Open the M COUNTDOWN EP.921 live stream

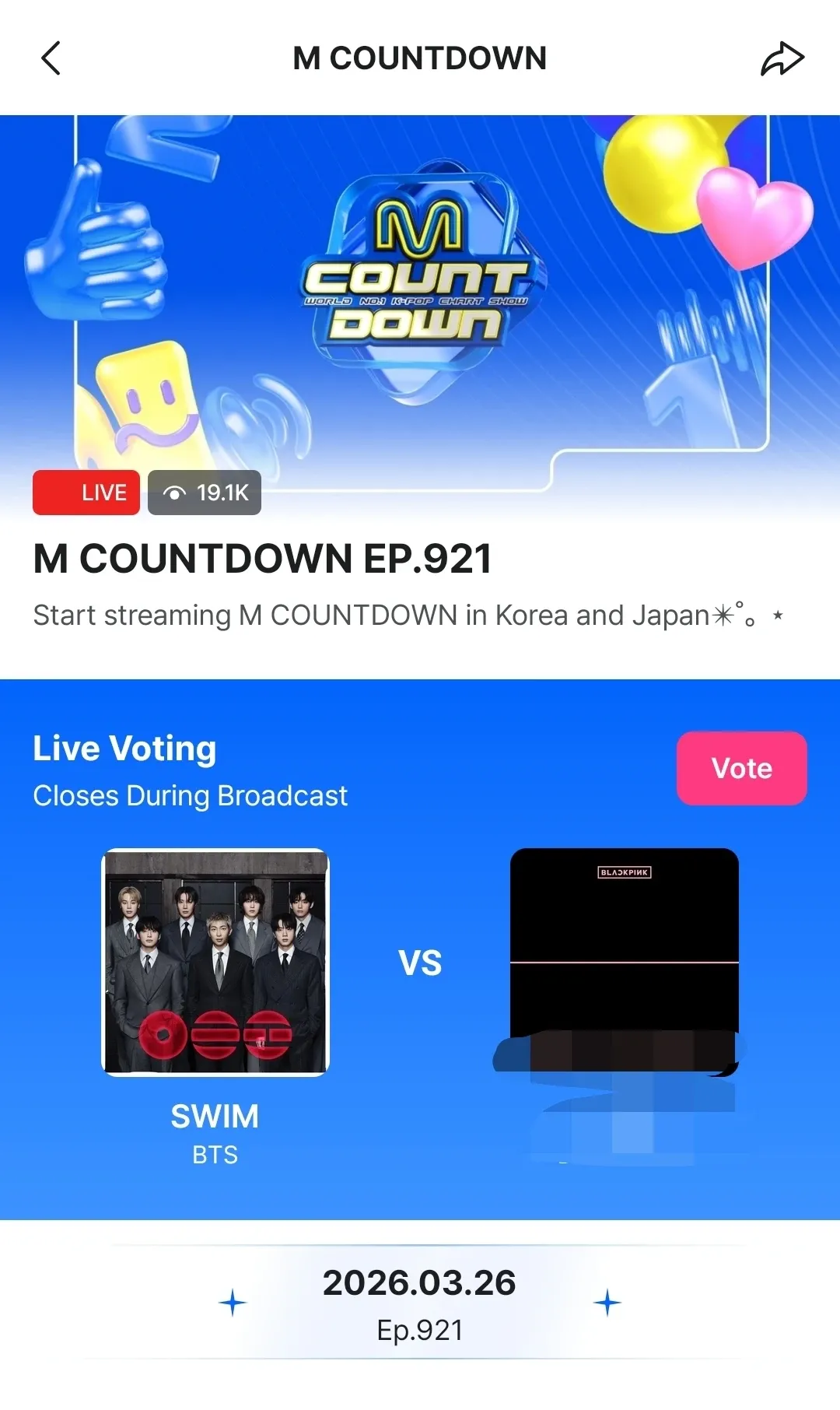click(x=420, y=311)
